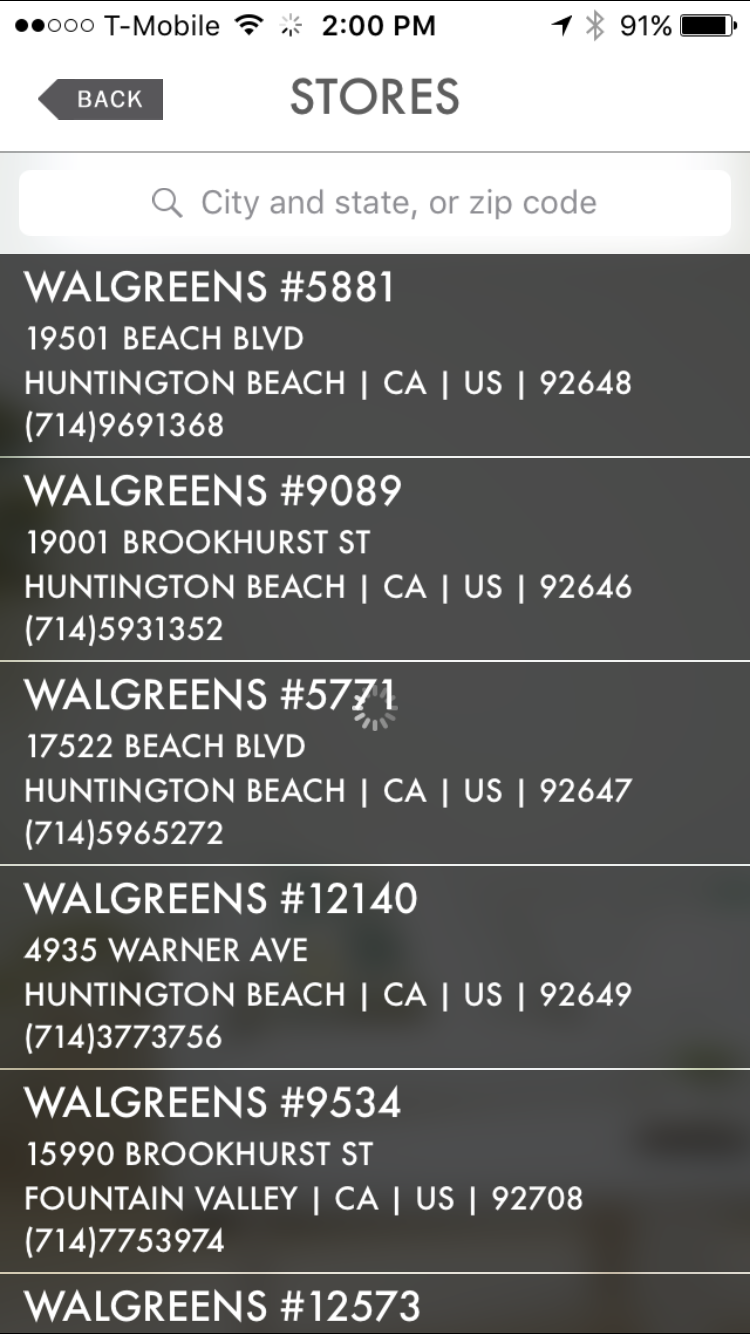Tap the city, state or zip search field
This screenshot has width=750, height=1334.
click(375, 203)
